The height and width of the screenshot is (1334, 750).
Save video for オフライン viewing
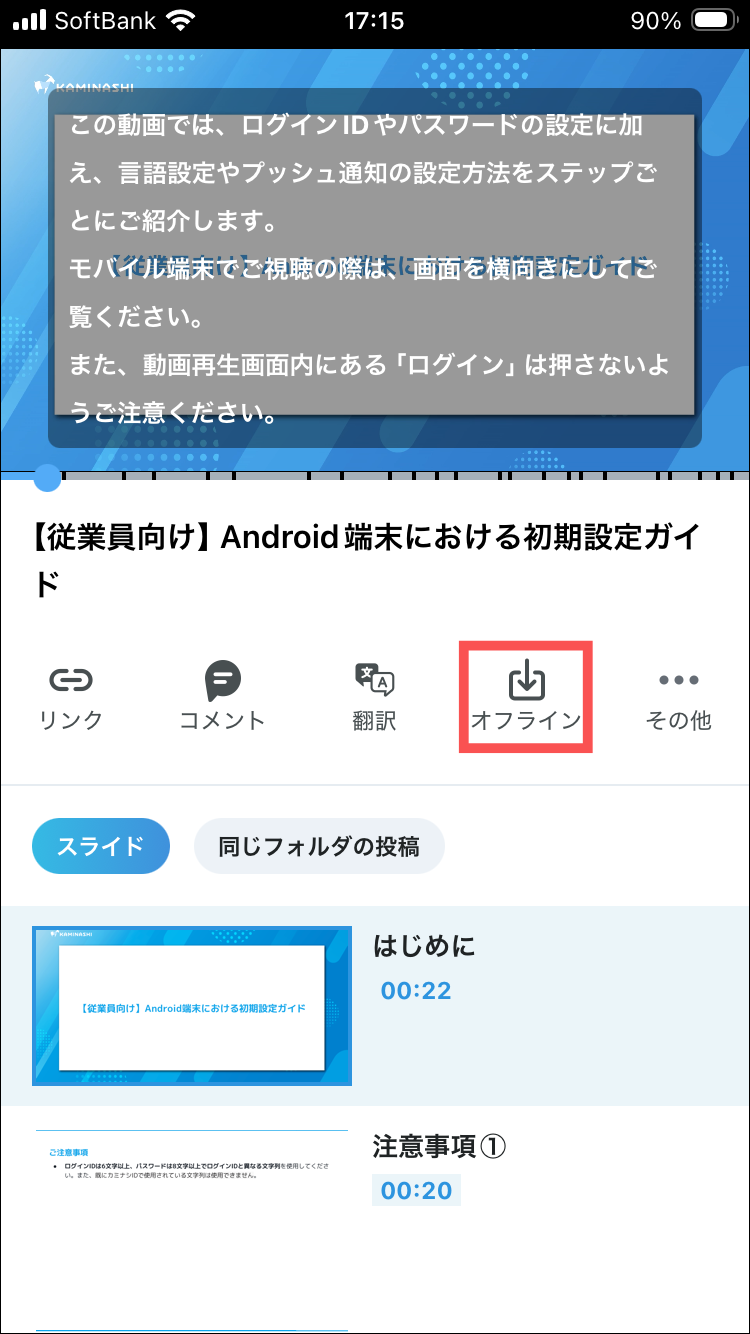coord(526,697)
